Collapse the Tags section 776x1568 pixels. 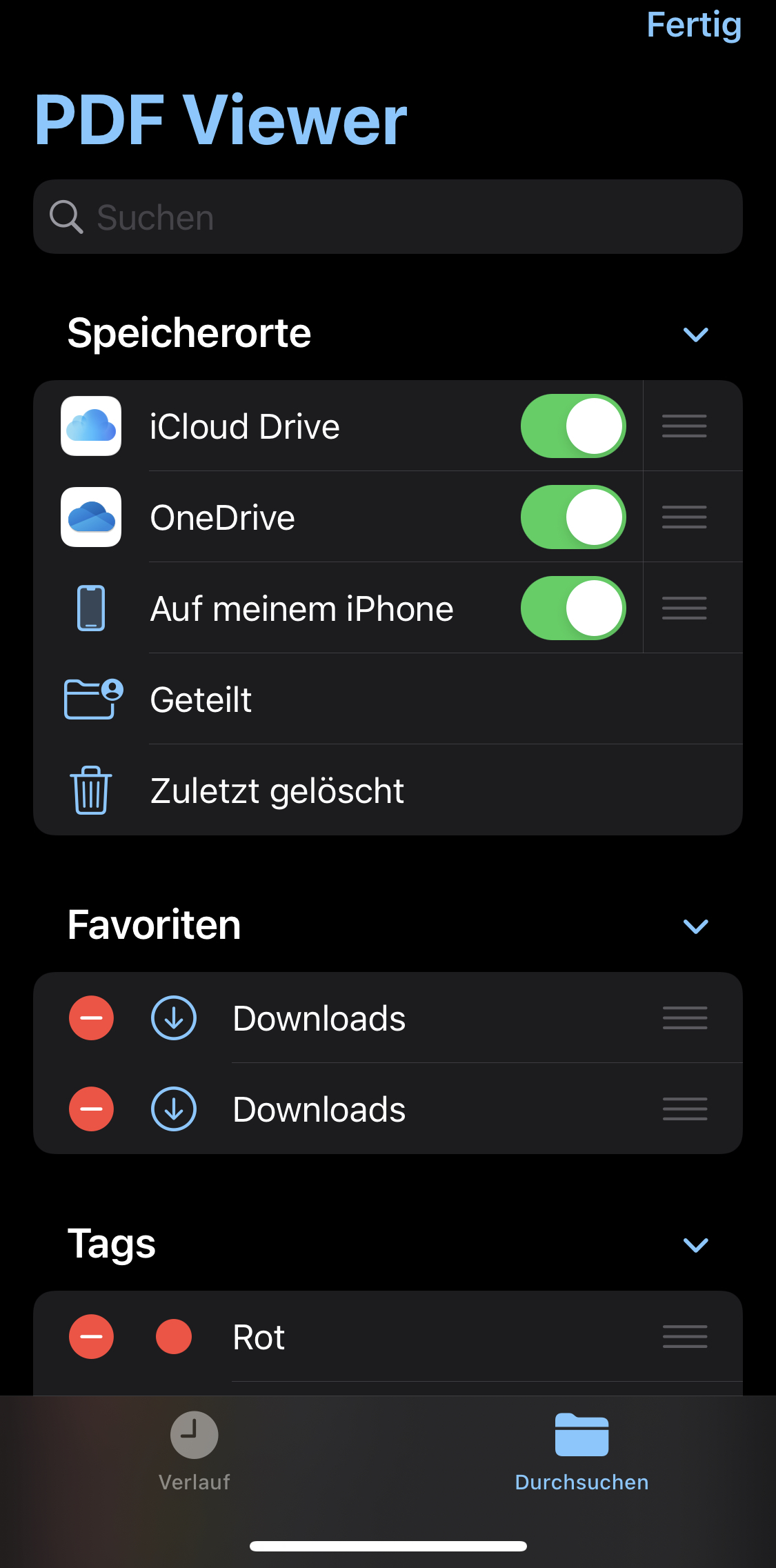pyautogui.click(x=695, y=1244)
